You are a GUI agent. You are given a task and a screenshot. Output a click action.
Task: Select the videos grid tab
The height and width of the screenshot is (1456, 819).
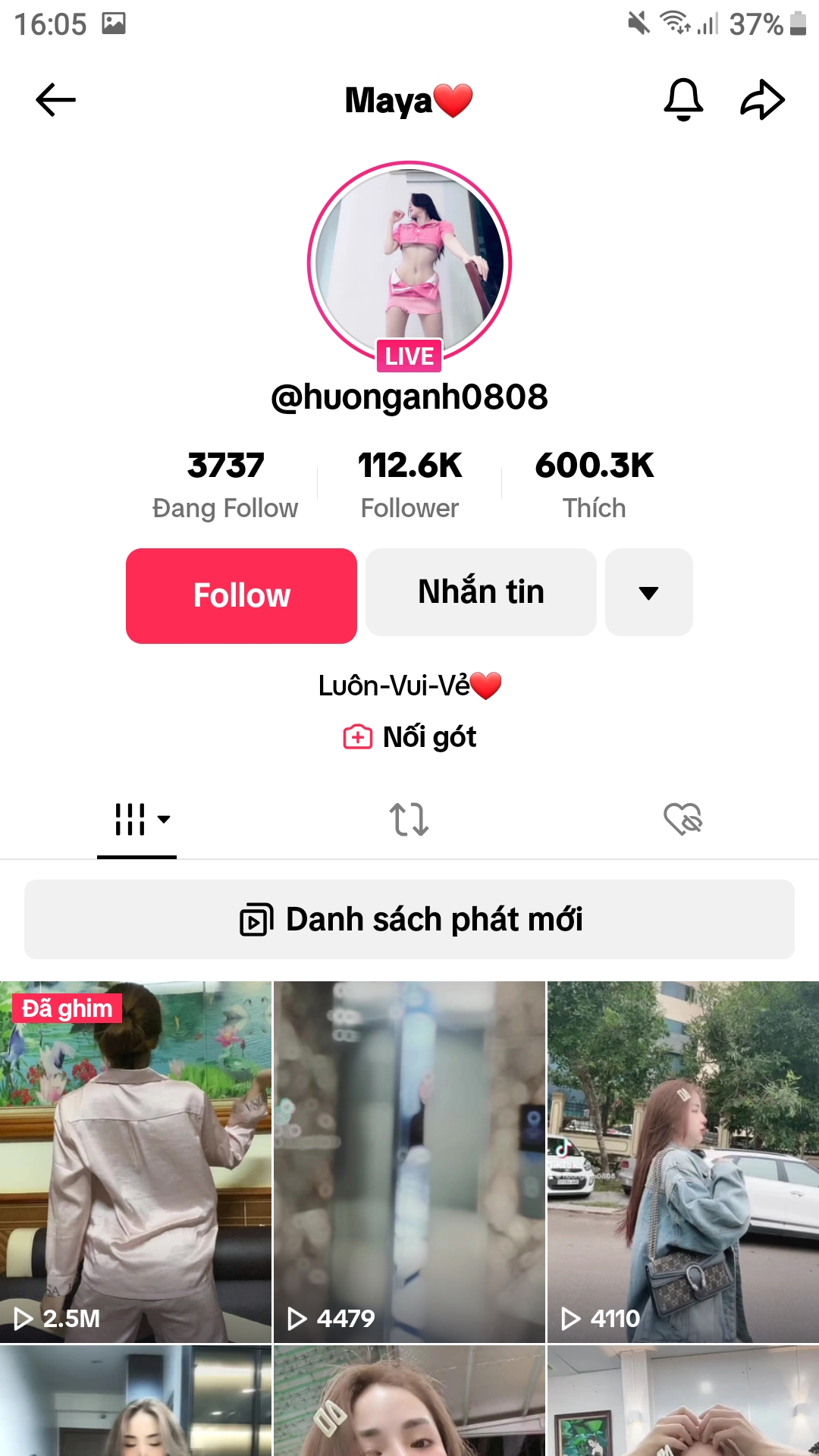click(x=137, y=819)
